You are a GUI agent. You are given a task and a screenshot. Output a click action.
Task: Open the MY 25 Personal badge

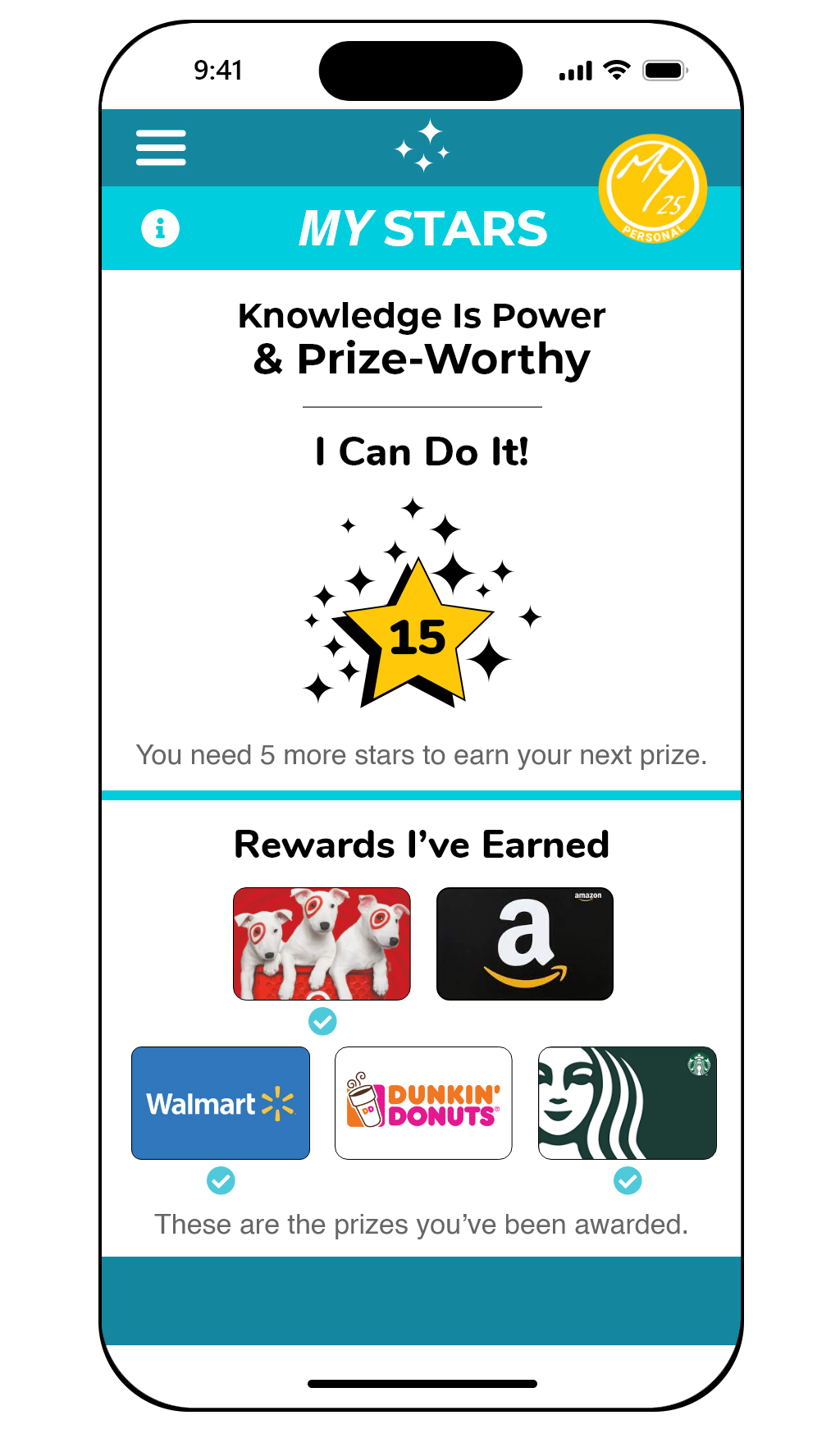click(x=653, y=189)
